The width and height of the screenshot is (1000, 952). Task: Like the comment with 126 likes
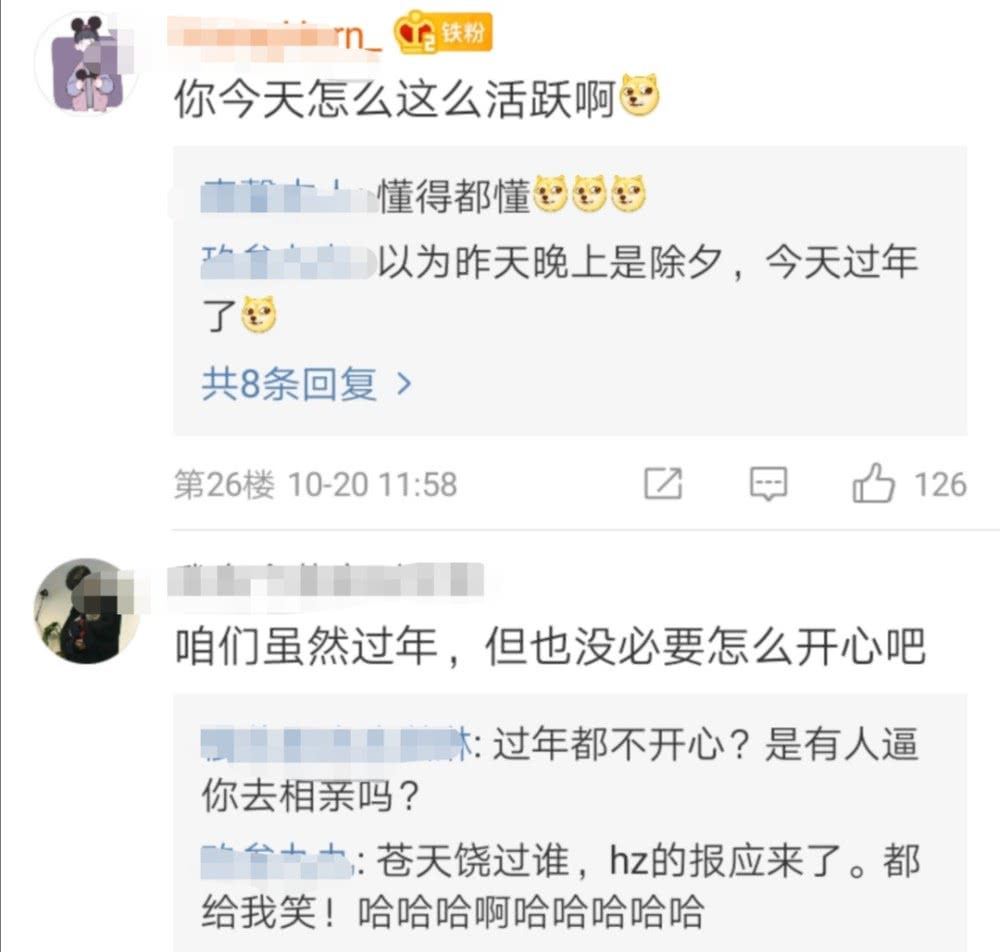click(873, 486)
